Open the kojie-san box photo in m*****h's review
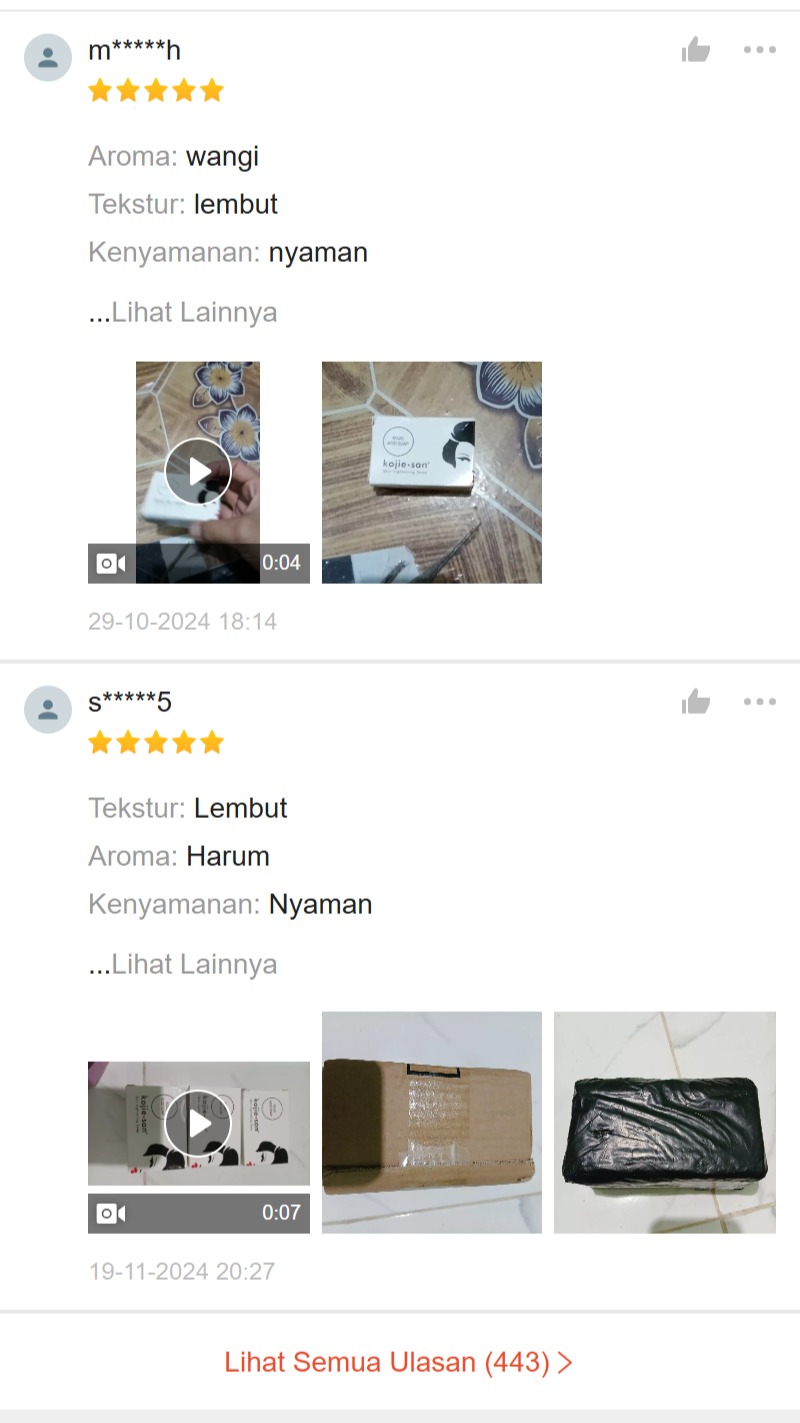800x1423 pixels. [431, 472]
